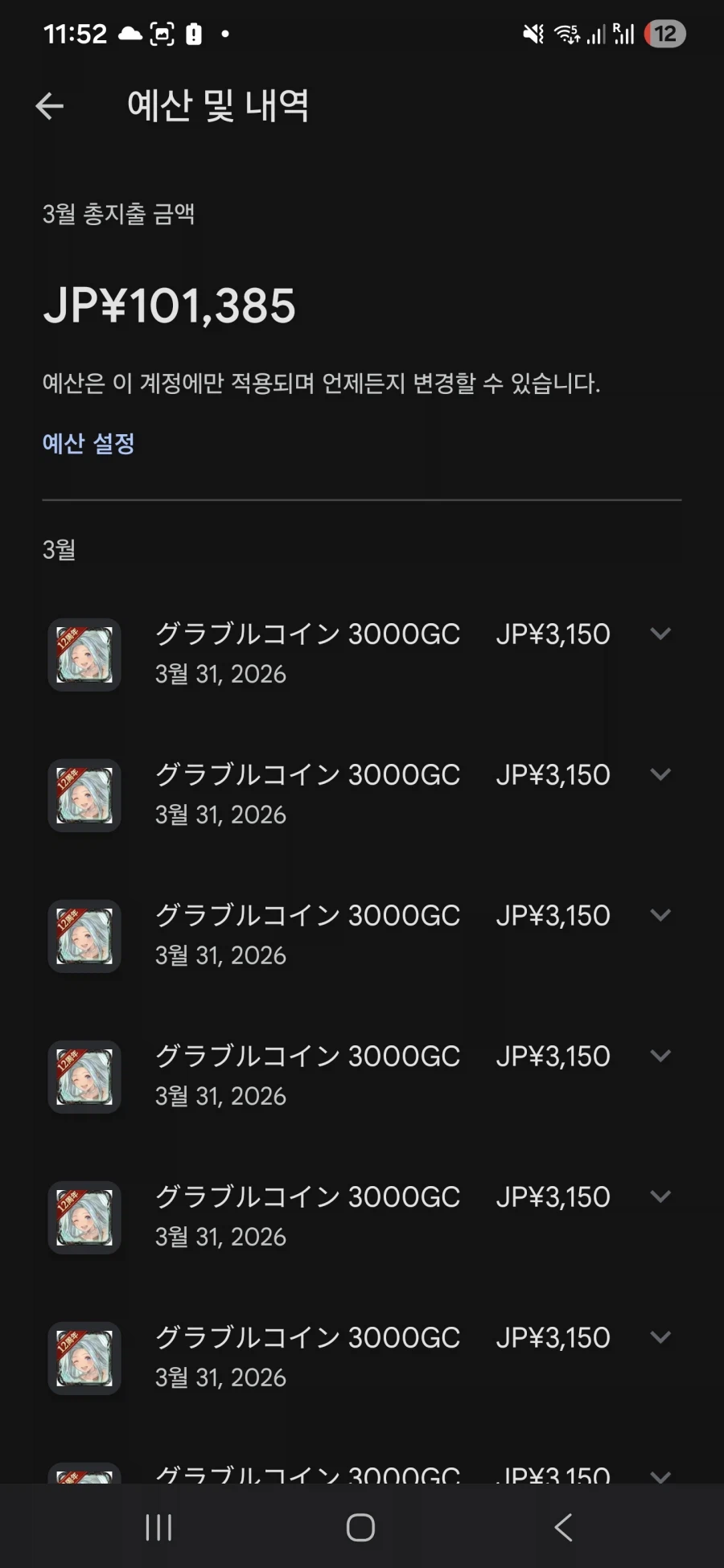The height and width of the screenshot is (1568, 724).
Task: Tap the Wi-Fi icon in the status bar
Action: coord(566,33)
